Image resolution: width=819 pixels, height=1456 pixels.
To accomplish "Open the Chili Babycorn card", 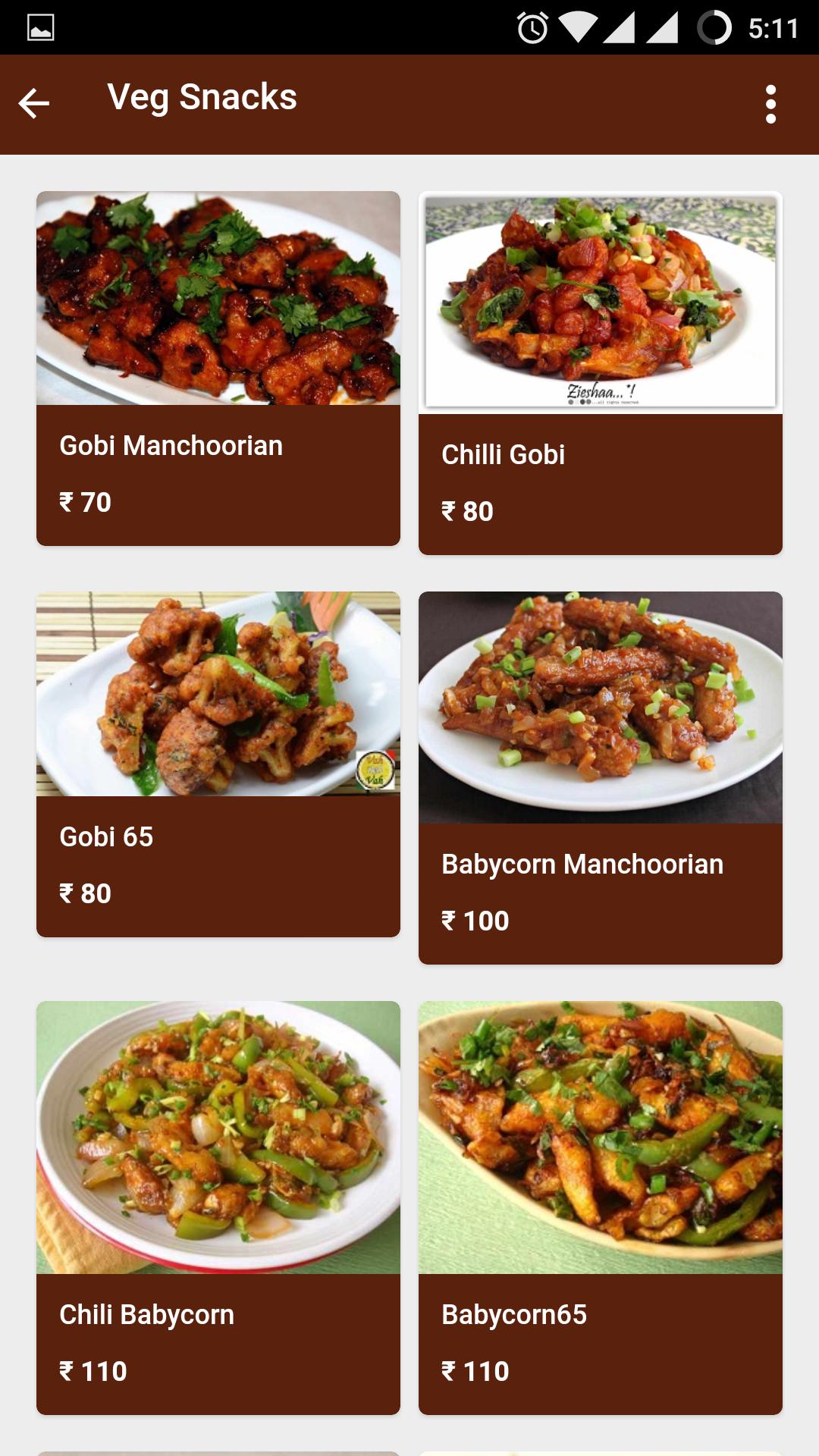I will [218, 1207].
